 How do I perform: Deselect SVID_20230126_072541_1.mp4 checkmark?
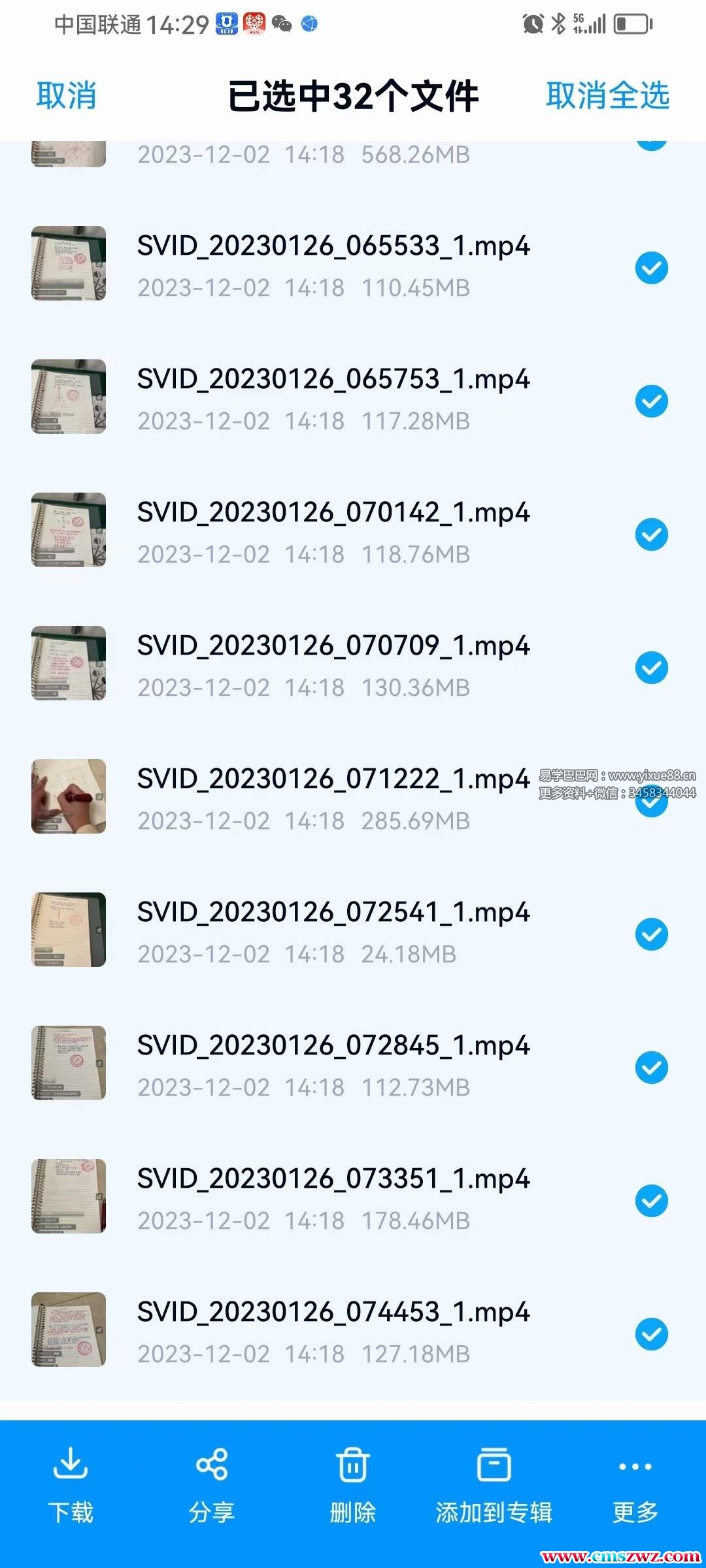[651, 934]
